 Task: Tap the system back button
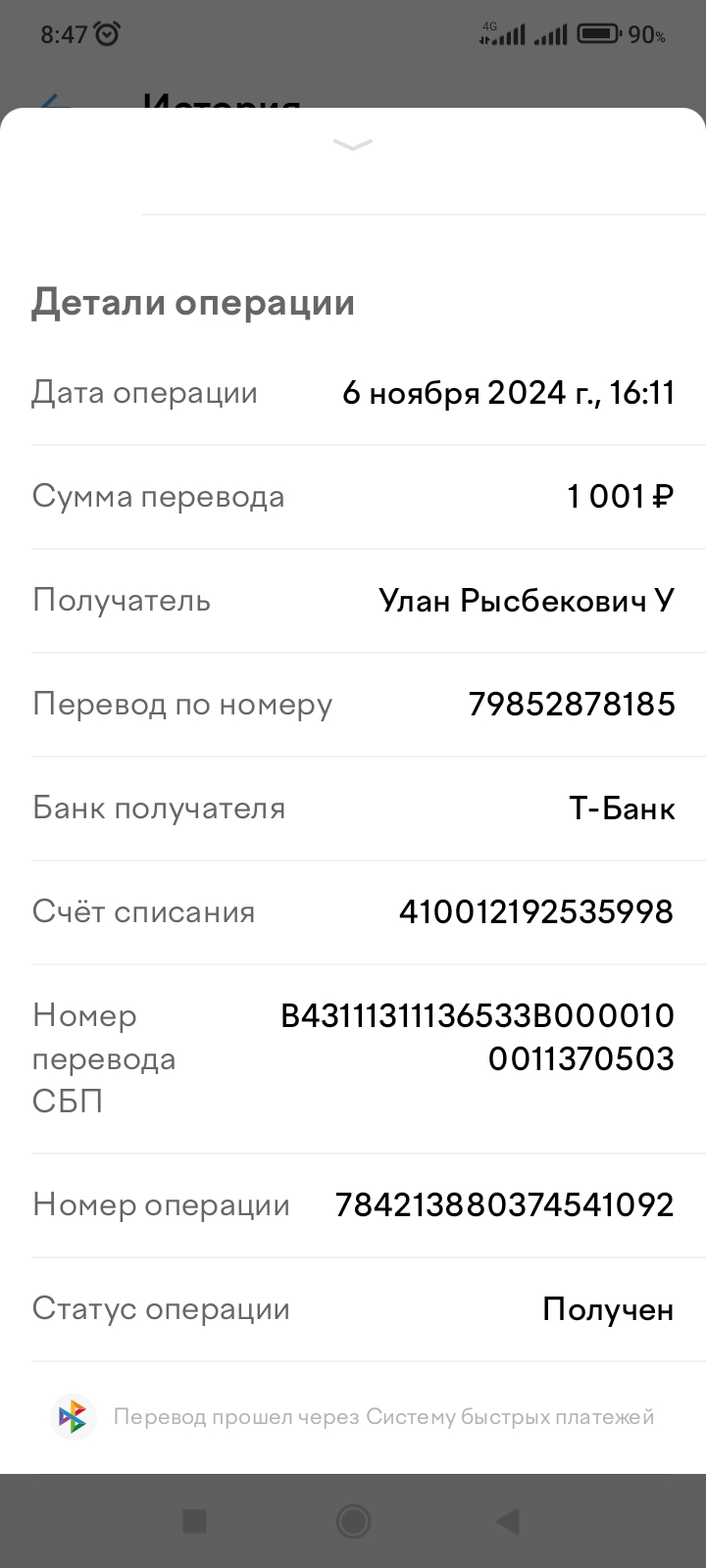point(508,1521)
